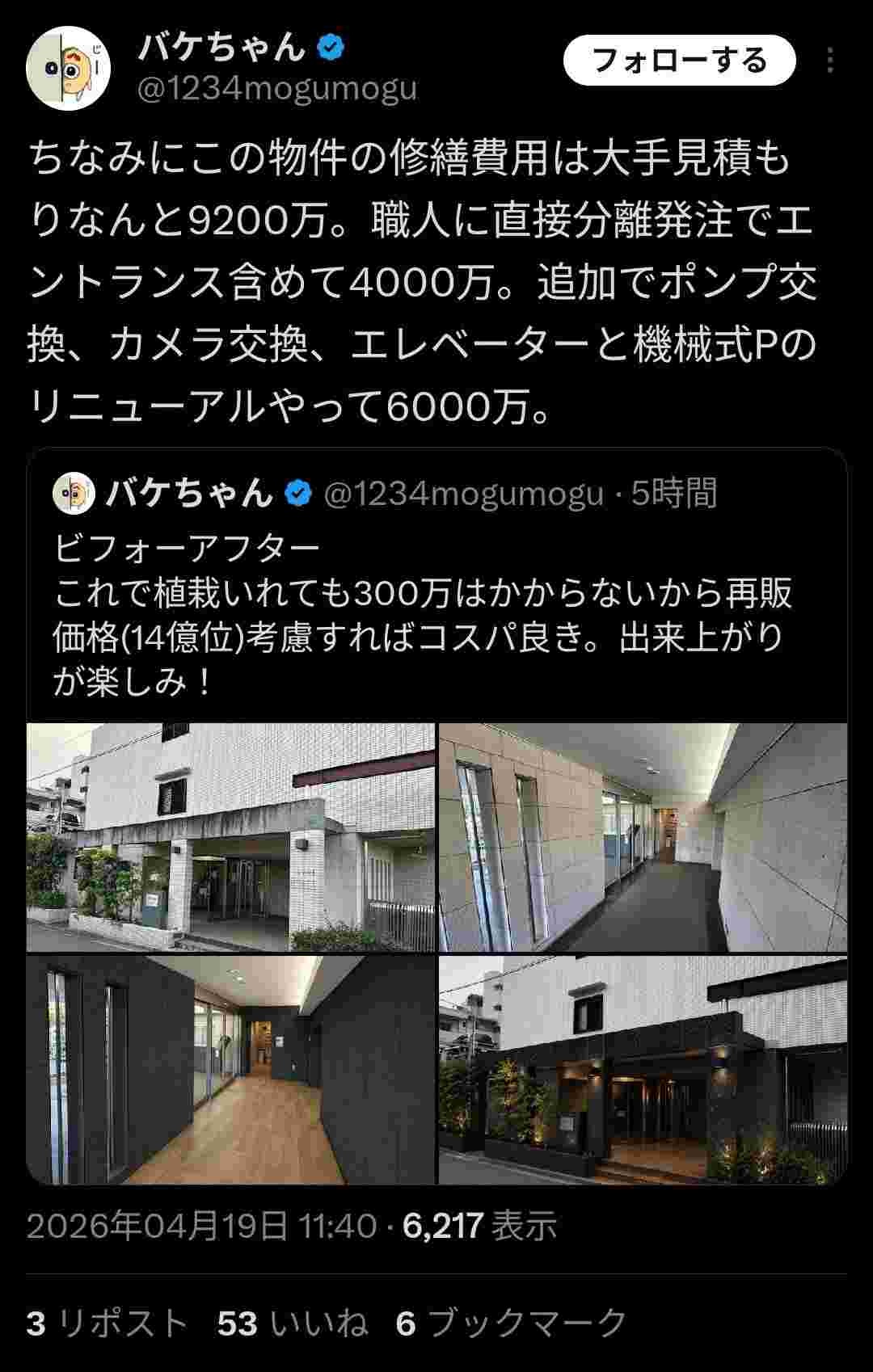The width and height of the screenshot is (873, 1372).
Task: View the dark-walled renovated corridor photo
Action: point(231,1070)
